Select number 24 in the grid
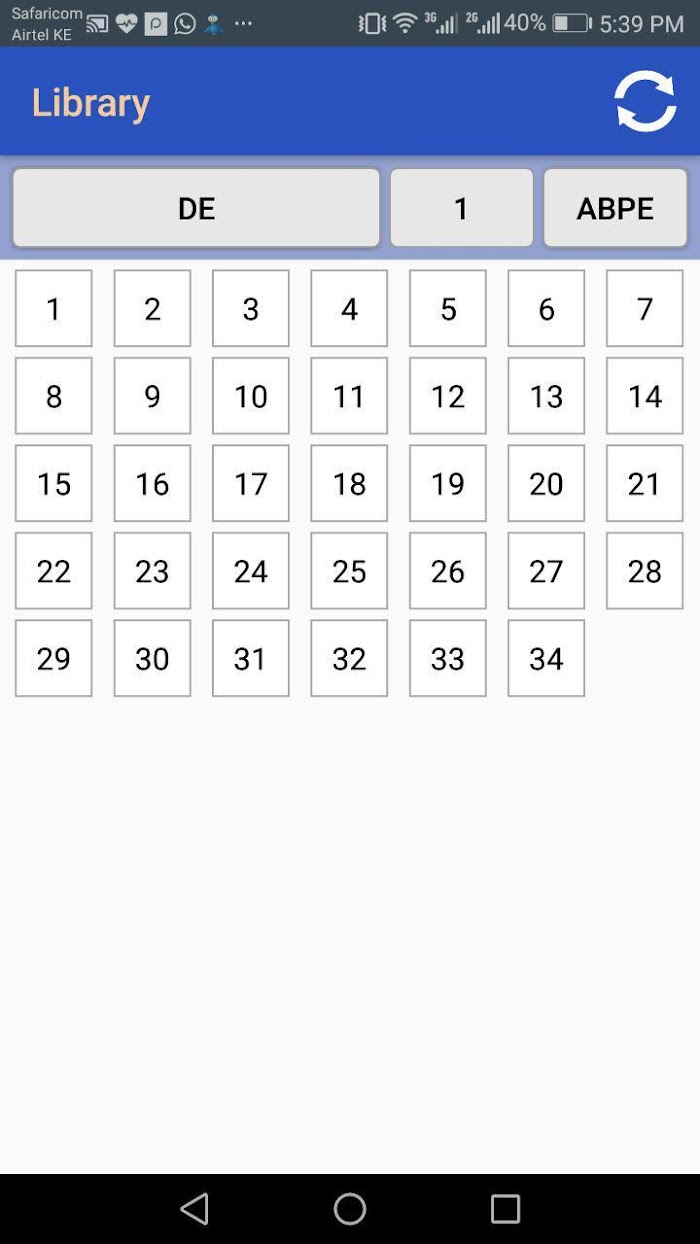Viewport: 700px width, 1244px height. click(x=251, y=571)
